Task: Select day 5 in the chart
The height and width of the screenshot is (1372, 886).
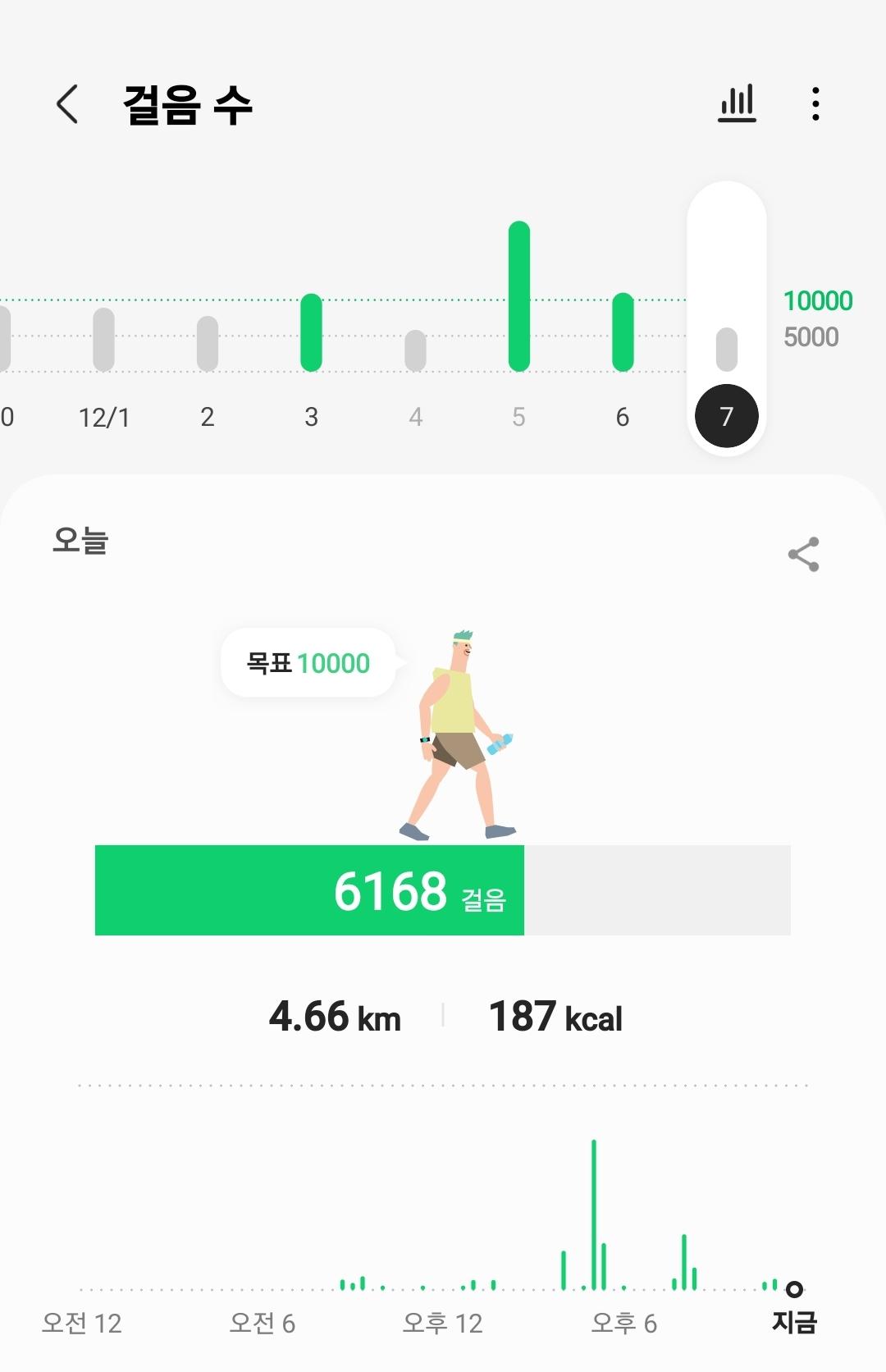Action: coord(518,297)
